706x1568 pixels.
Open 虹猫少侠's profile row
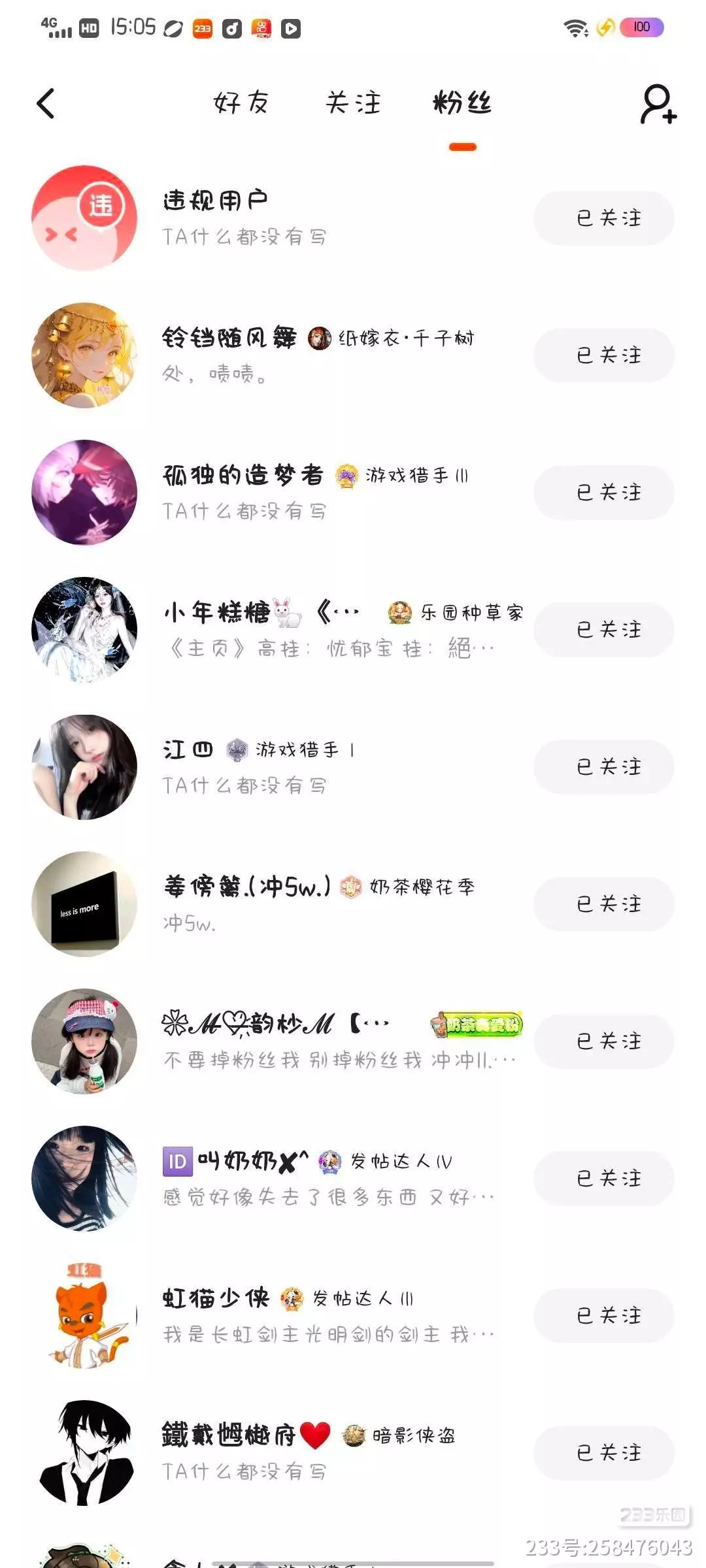[216, 1298]
